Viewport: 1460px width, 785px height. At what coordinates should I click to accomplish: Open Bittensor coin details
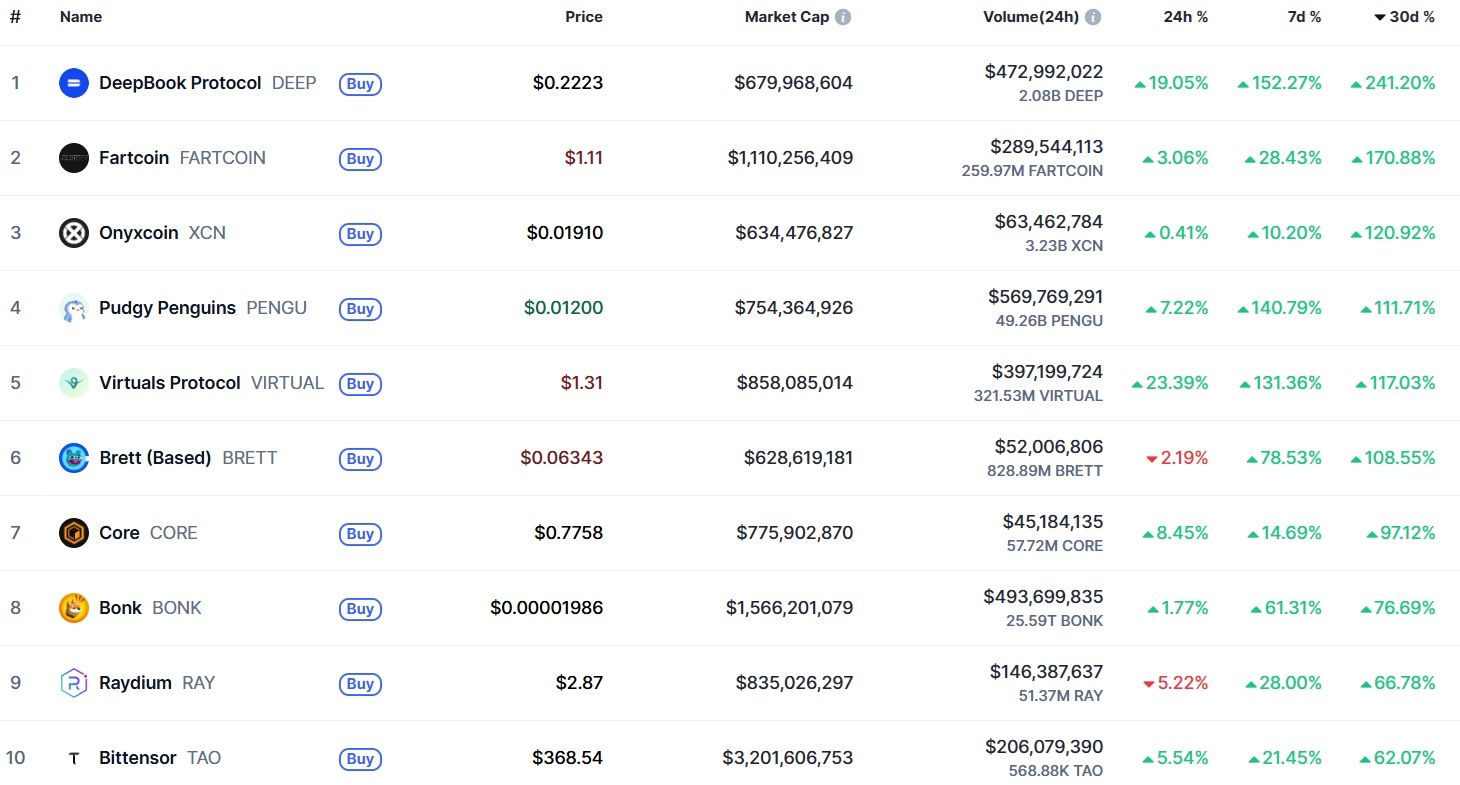(x=137, y=758)
